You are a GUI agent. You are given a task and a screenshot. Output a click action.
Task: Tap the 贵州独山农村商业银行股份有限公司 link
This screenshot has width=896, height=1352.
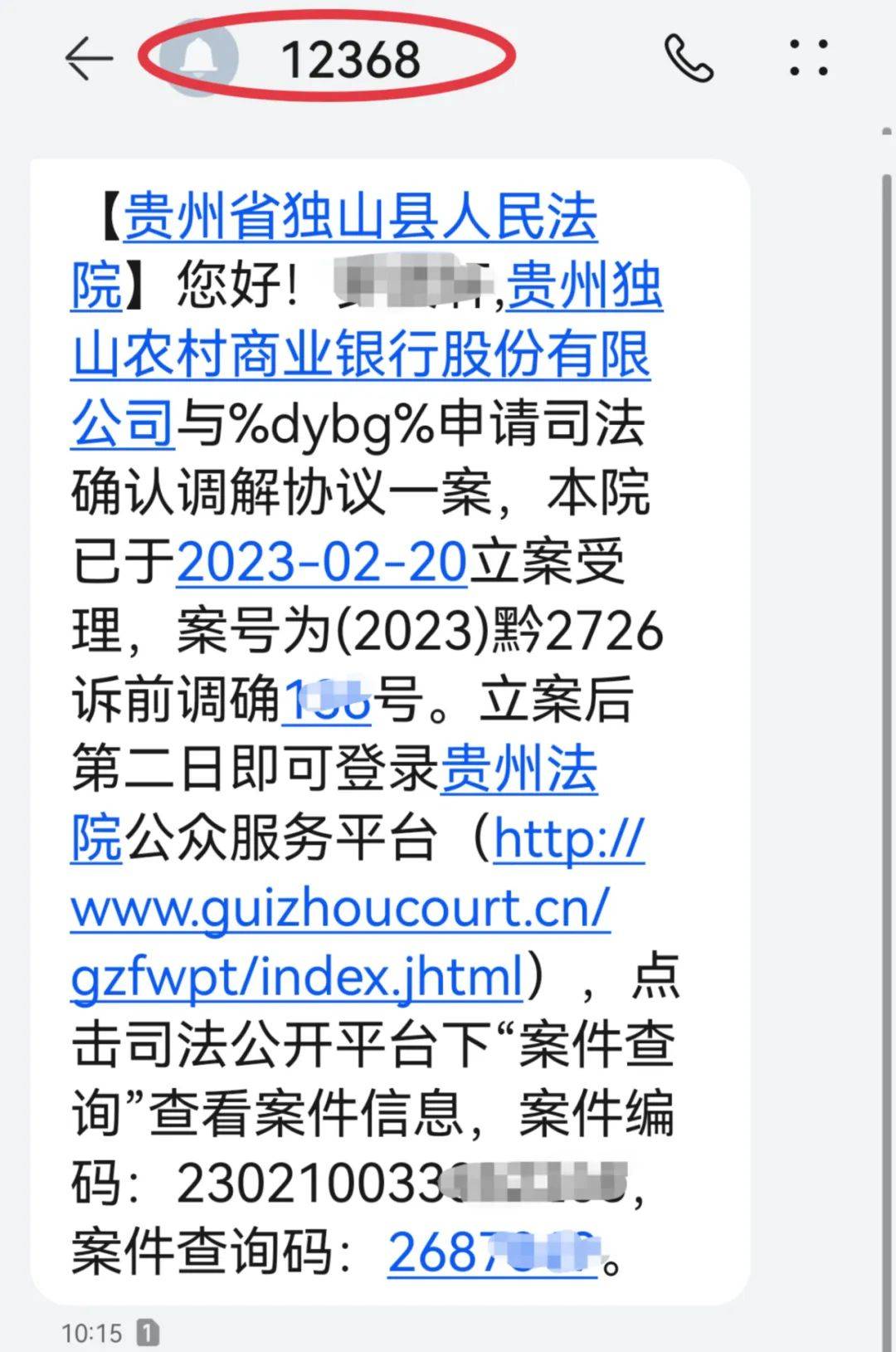coord(359,355)
